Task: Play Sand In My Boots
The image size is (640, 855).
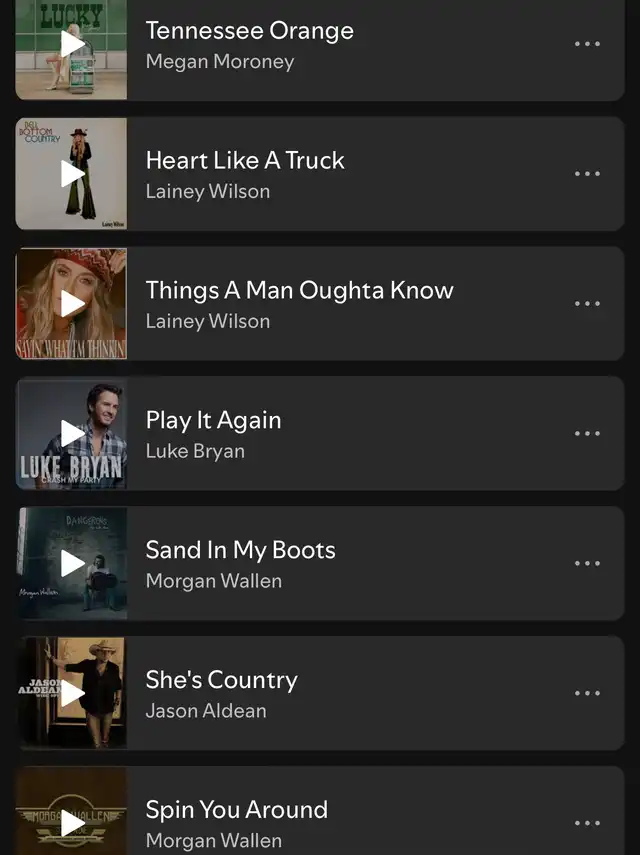Action: click(x=72, y=564)
